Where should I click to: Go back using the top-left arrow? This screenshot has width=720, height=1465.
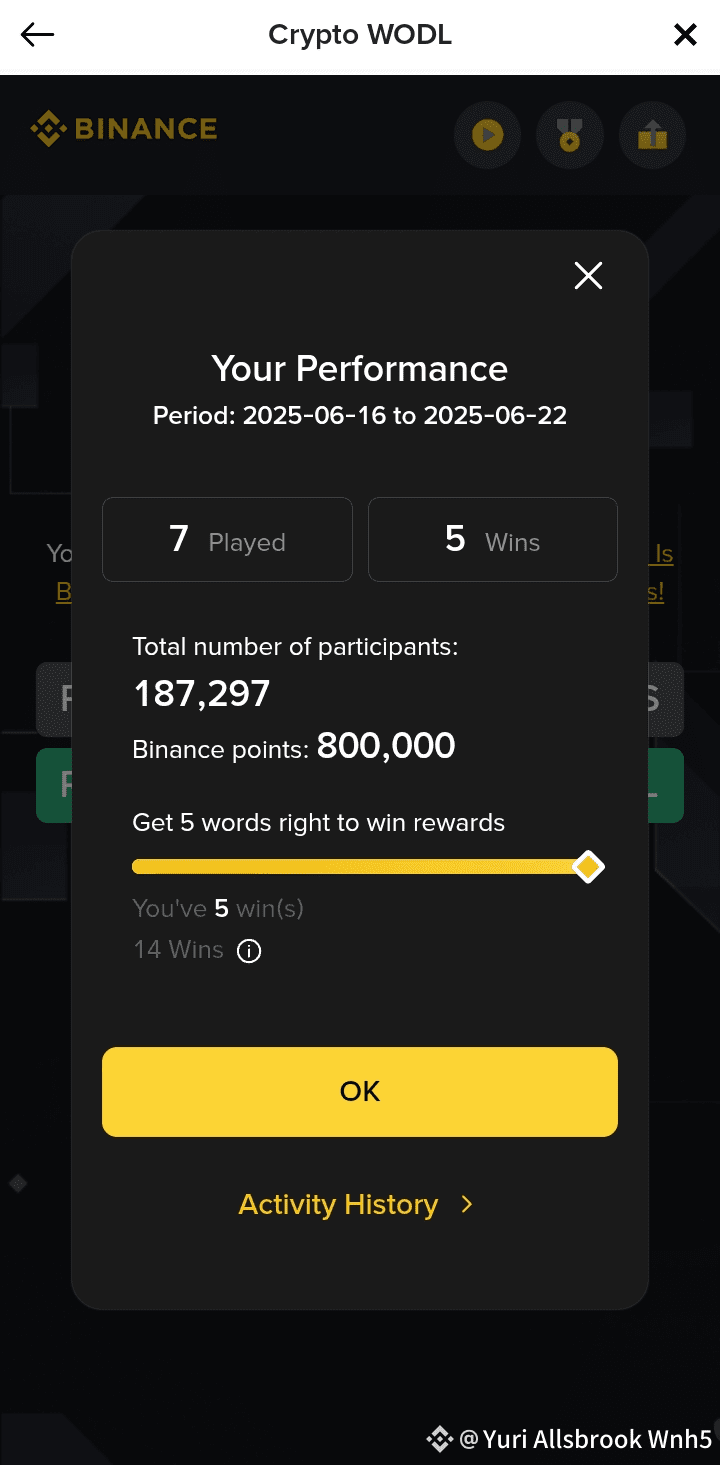tap(37, 35)
